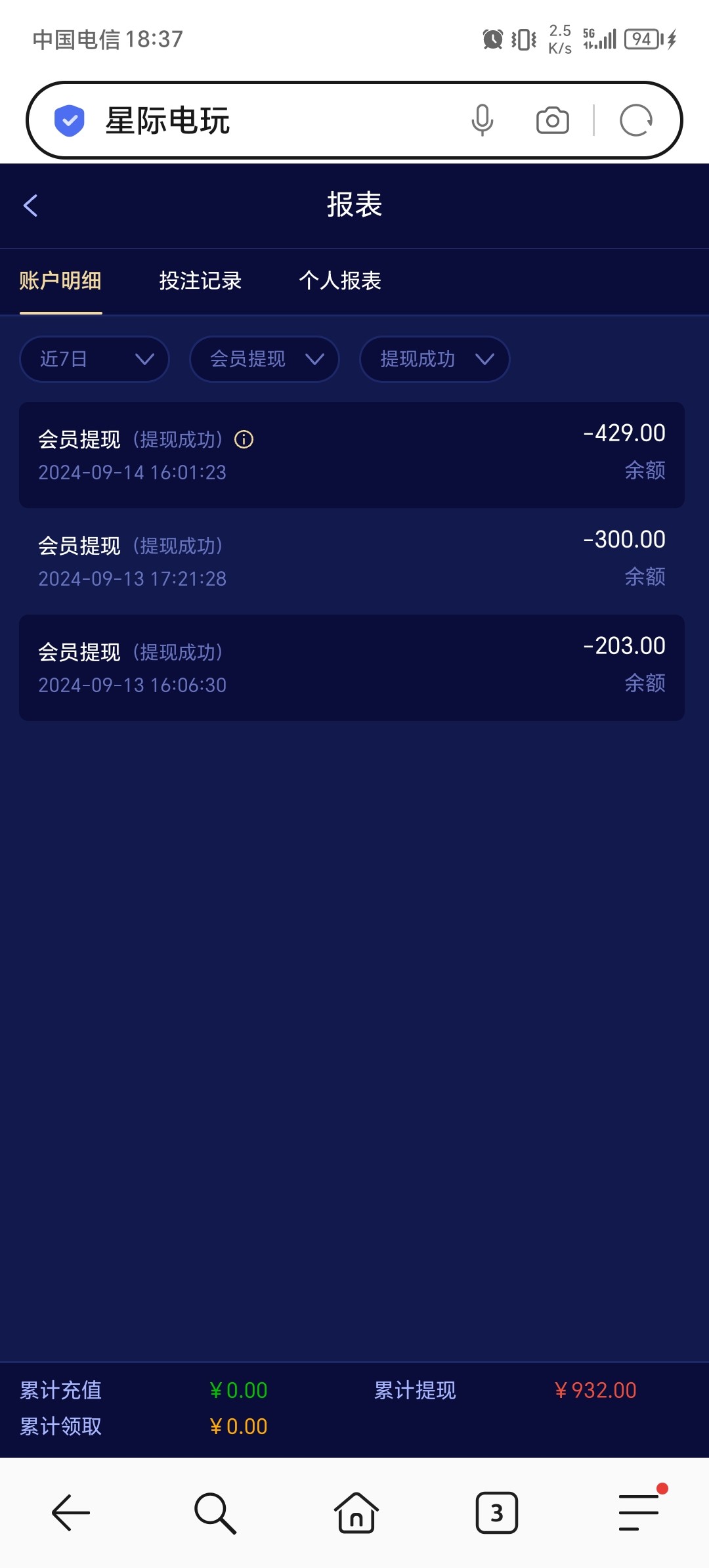This screenshot has width=709, height=1568.
Task: Expand the 会员提现 type dropdown
Action: [265, 359]
